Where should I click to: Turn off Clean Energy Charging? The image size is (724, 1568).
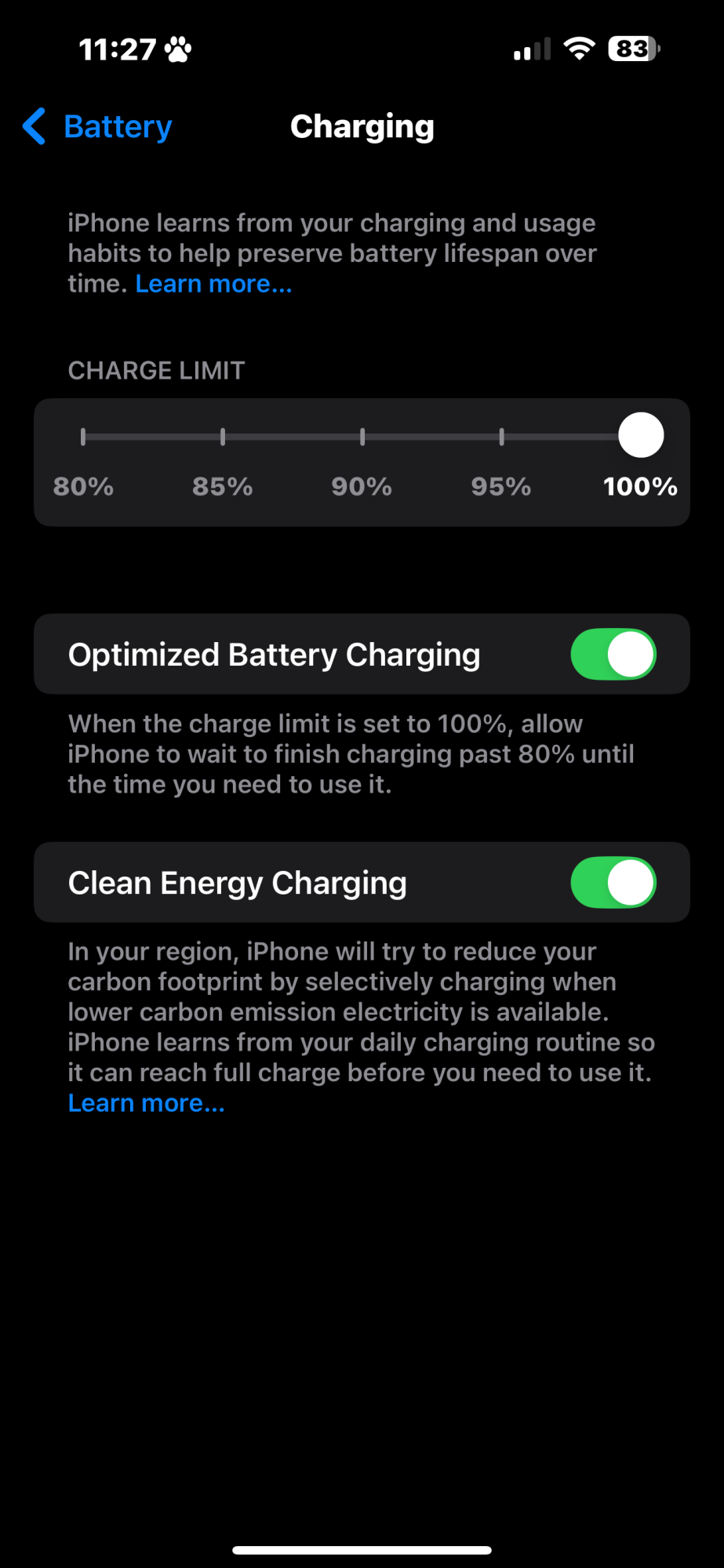(613, 882)
